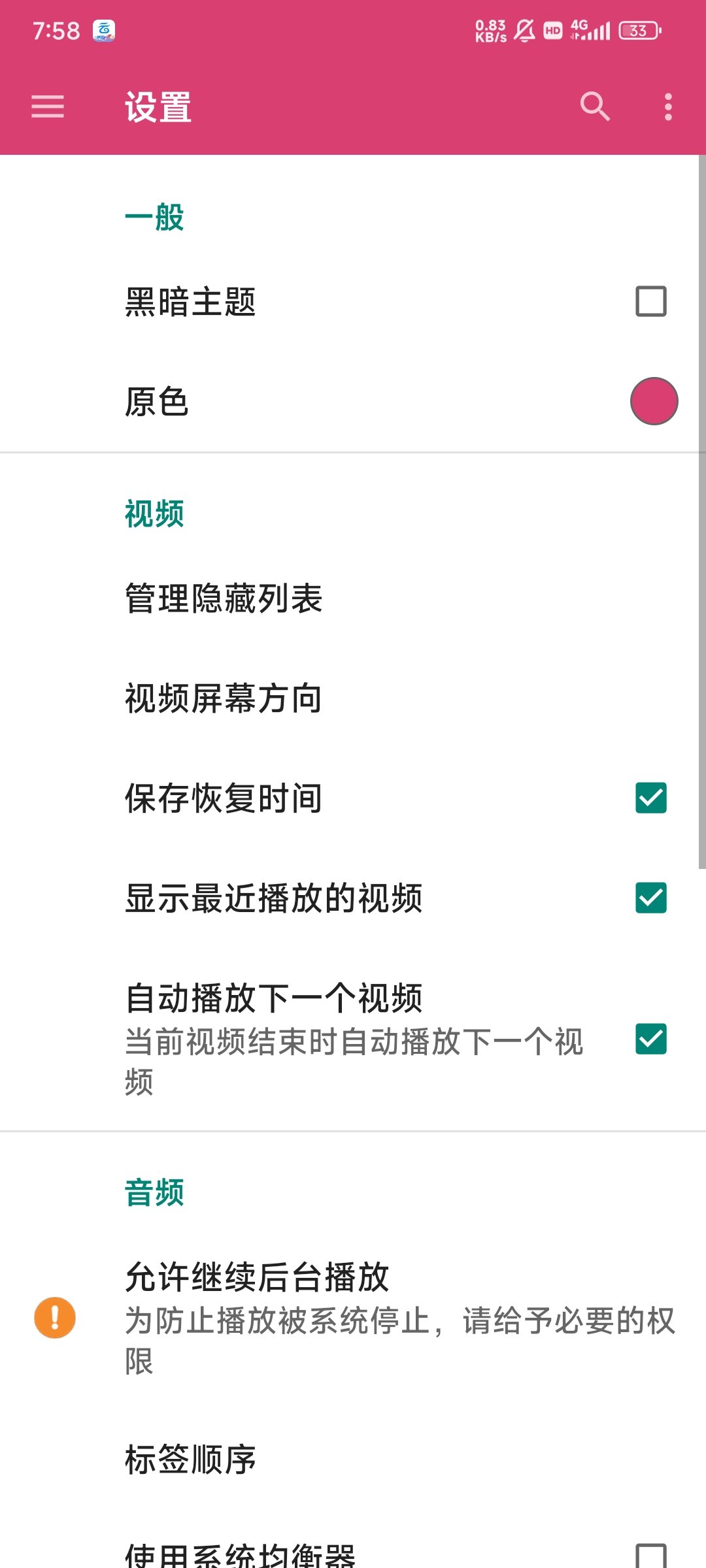Tap the search icon in the app bar
The image size is (706, 1568).
coord(595,106)
